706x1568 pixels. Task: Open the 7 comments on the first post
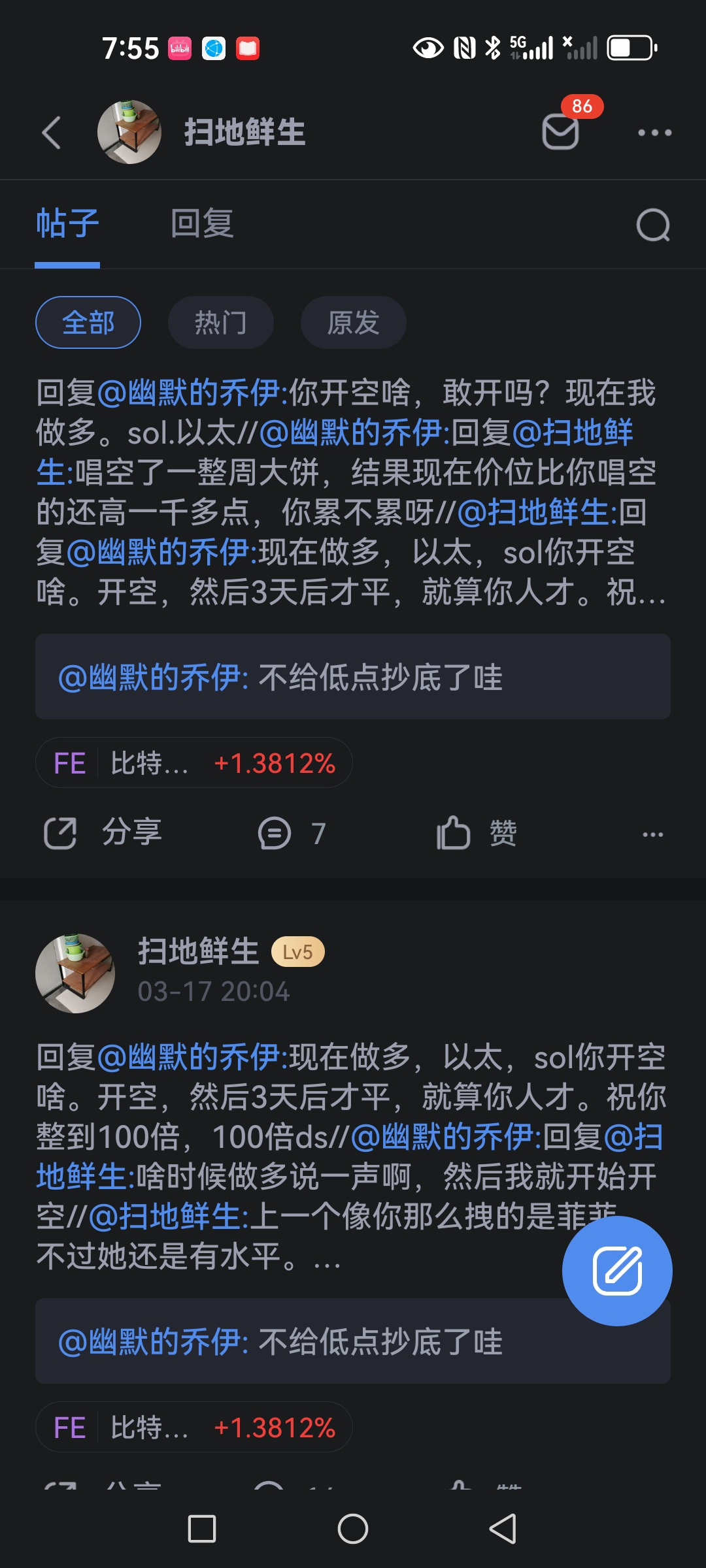pyautogui.click(x=292, y=834)
